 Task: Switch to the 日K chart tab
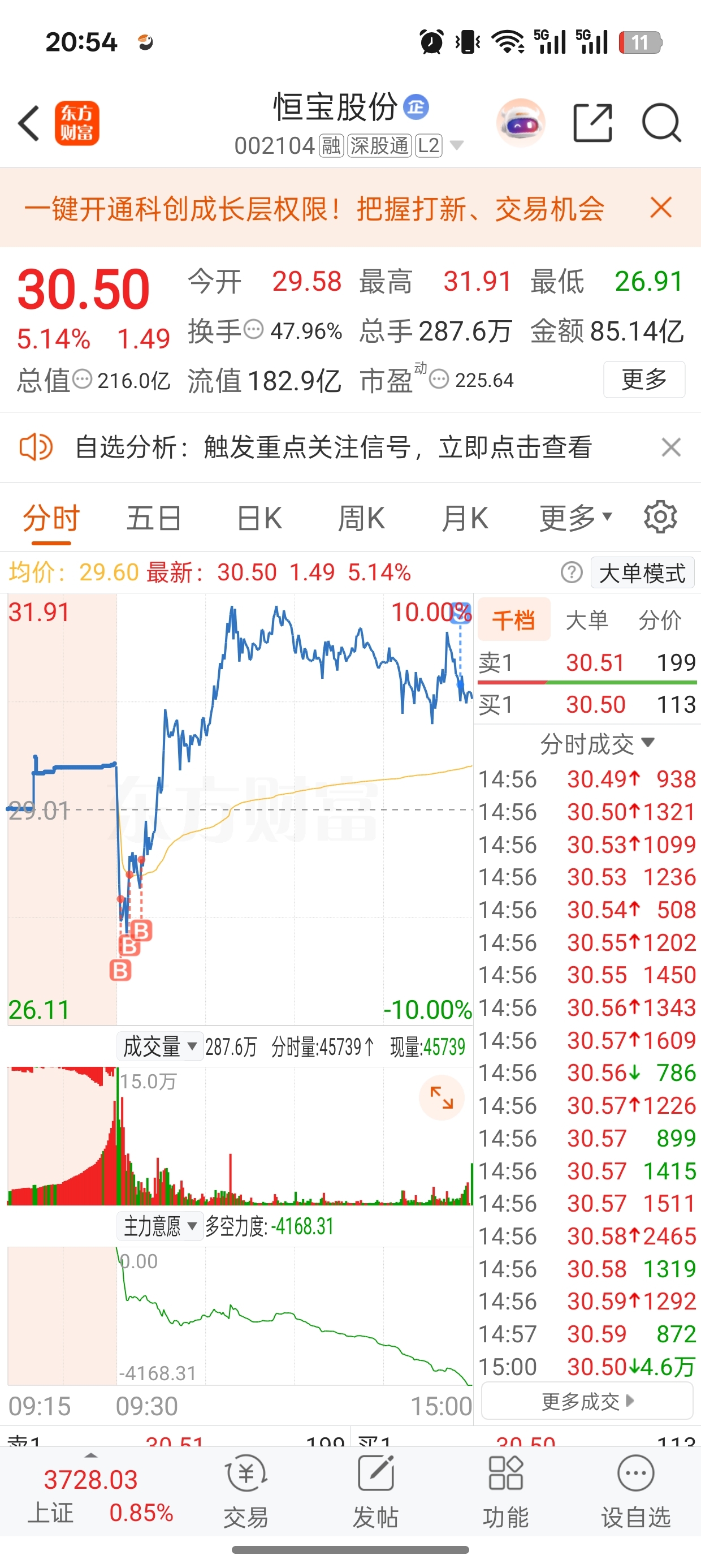(x=259, y=519)
